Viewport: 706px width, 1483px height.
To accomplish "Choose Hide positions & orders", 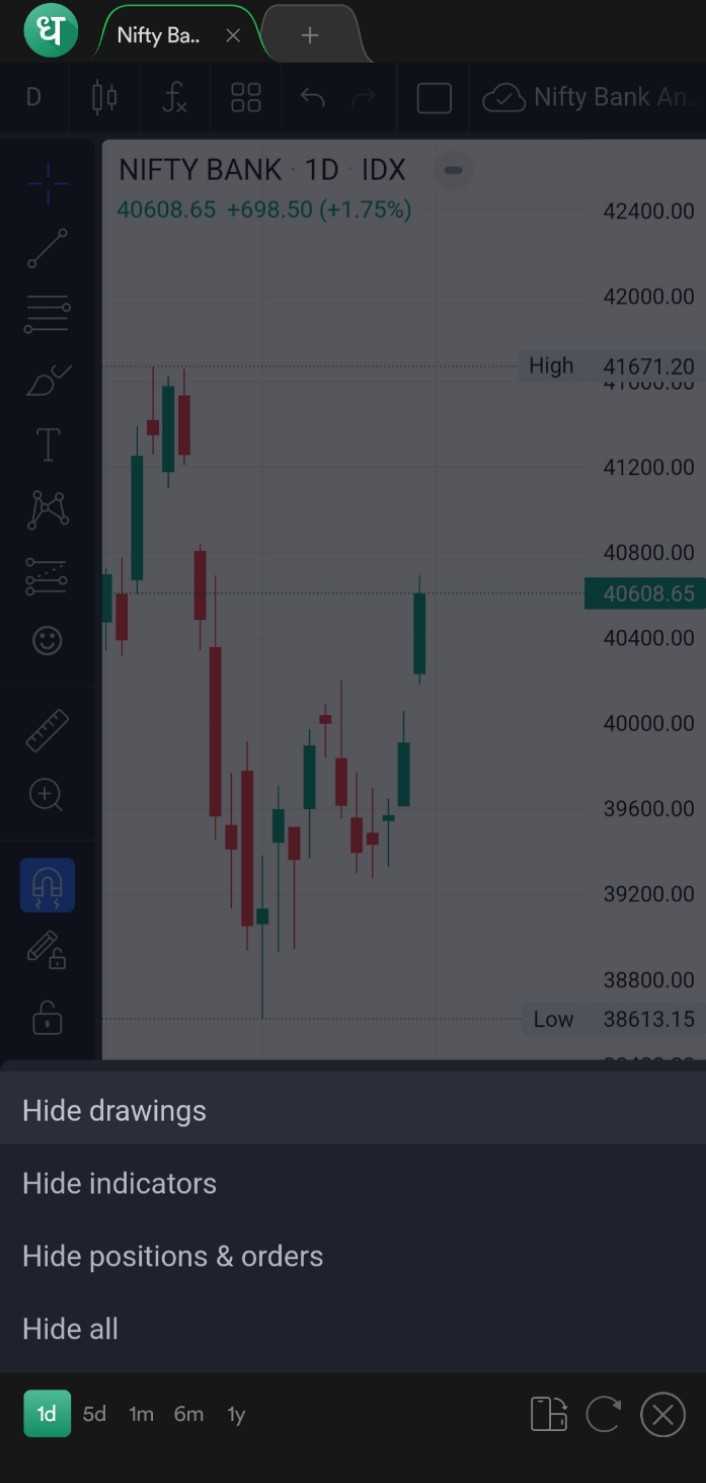I will [353, 1256].
